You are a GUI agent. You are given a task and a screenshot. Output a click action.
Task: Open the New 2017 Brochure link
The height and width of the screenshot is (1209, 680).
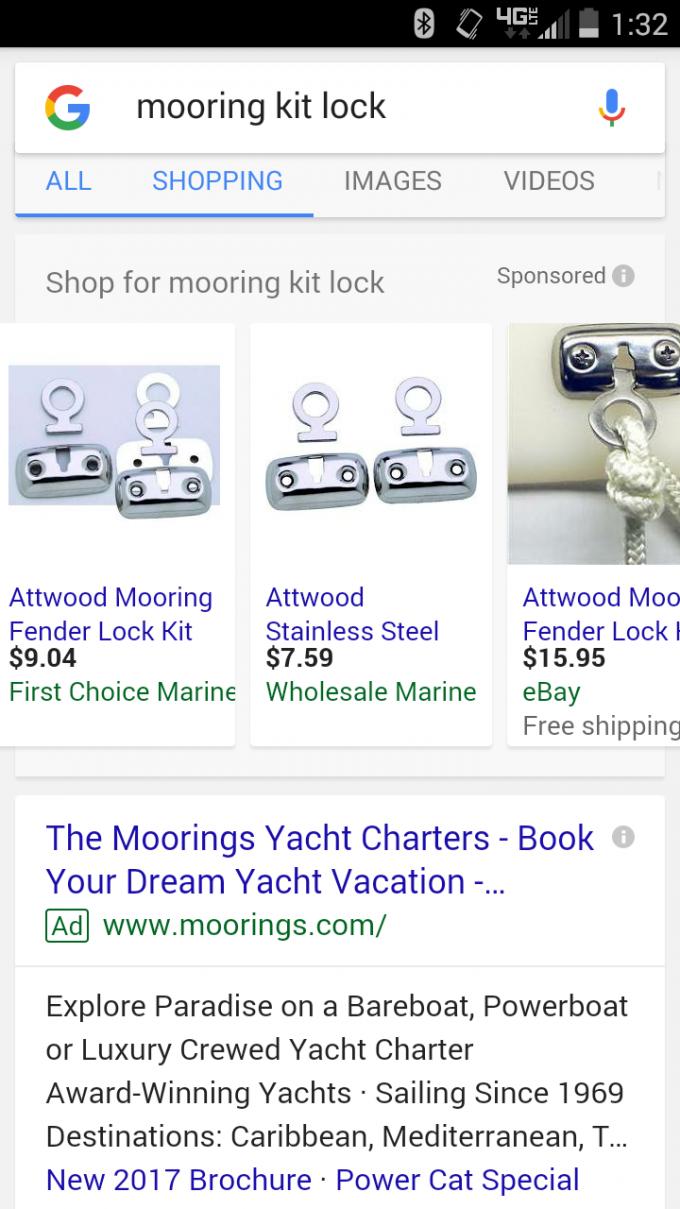179,1179
